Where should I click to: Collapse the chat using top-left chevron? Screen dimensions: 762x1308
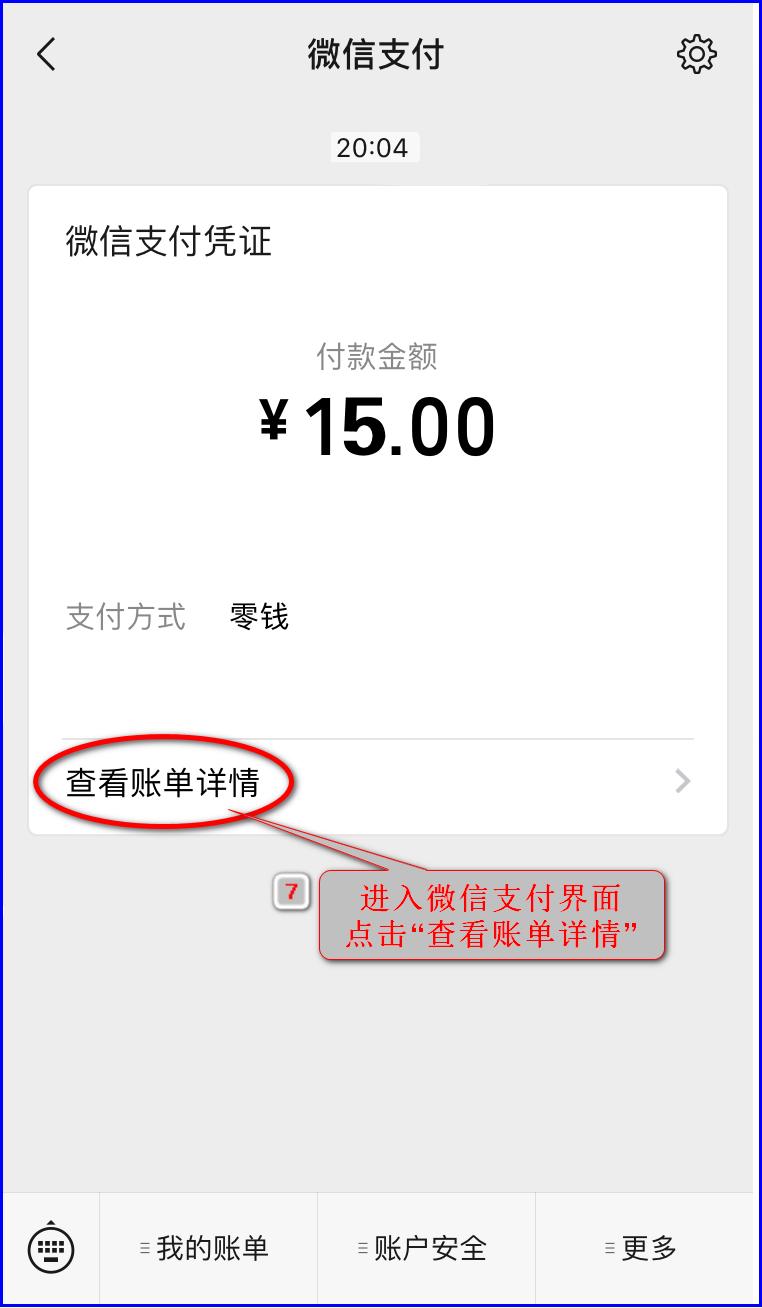45,54
